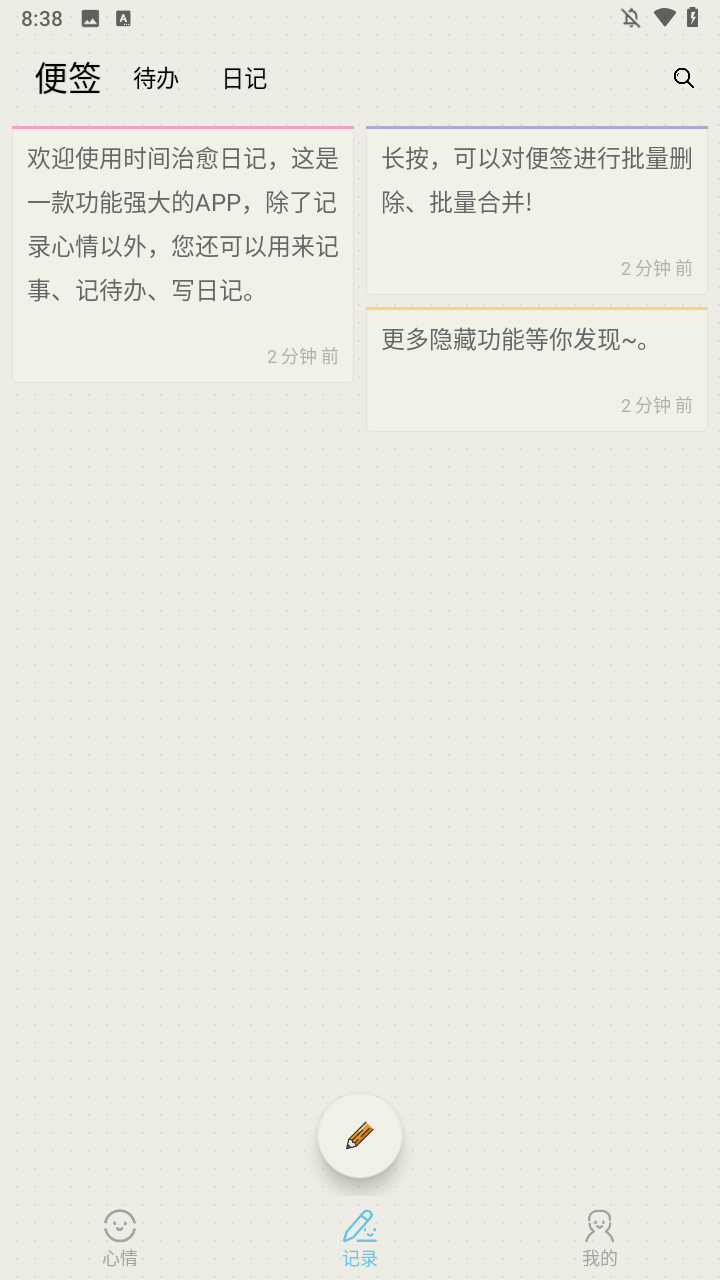720x1280 pixels.
Task: Open the 我的 tab
Action: click(x=600, y=1238)
